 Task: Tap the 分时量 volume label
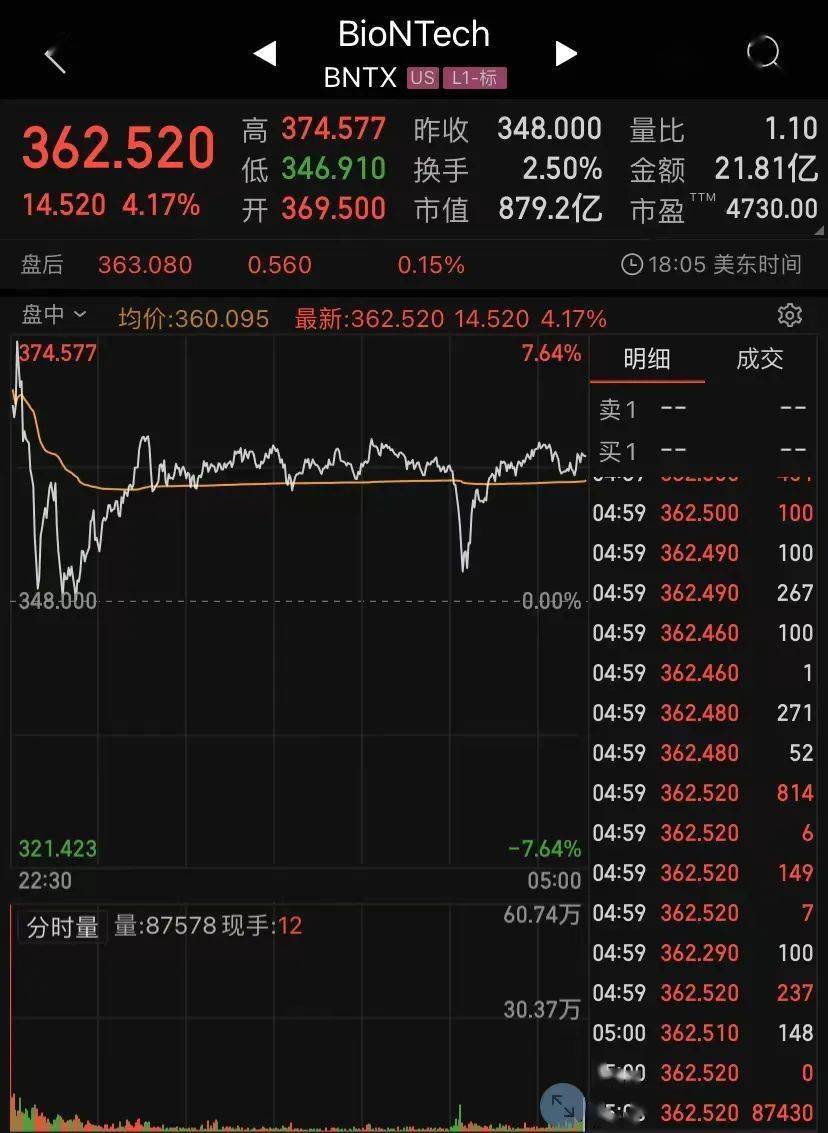tap(61, 926)
